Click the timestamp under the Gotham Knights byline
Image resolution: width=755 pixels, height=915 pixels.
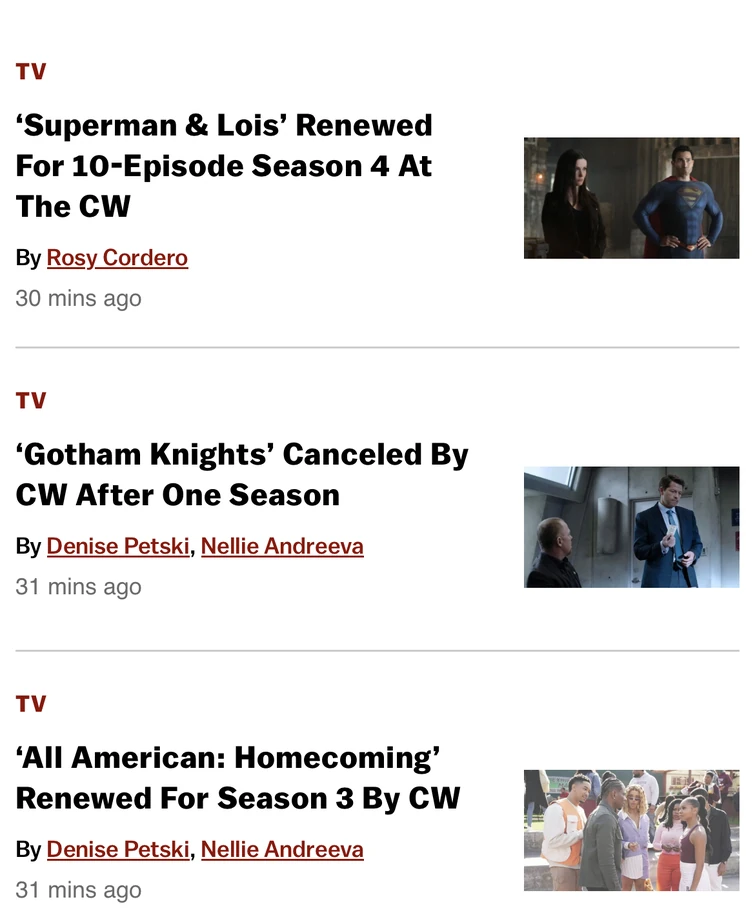click(x=79, y=587)
